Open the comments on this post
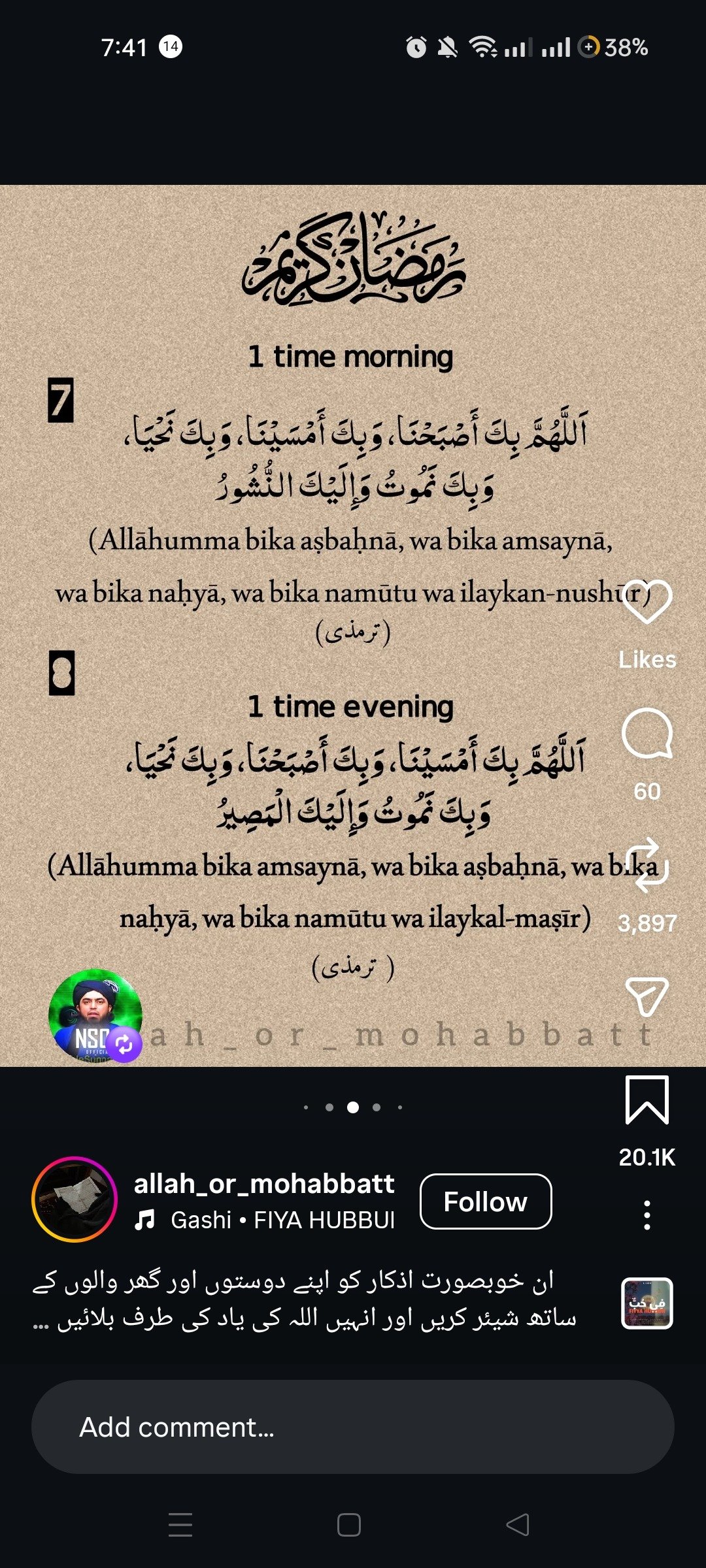 click(647, 734)
